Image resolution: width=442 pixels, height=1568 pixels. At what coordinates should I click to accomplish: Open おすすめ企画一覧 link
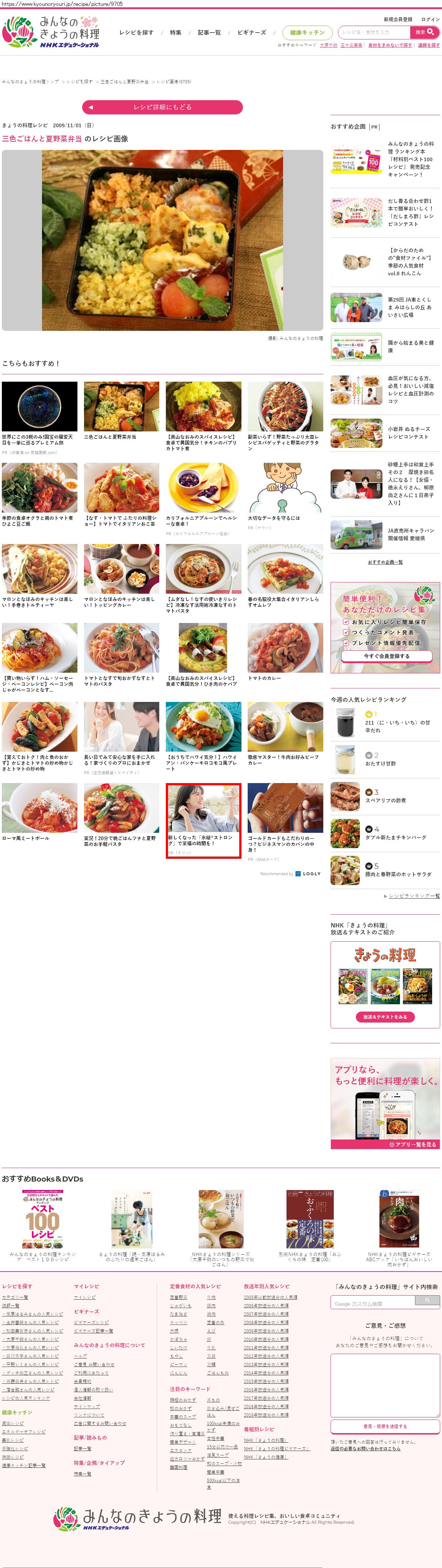click(385, 562)
